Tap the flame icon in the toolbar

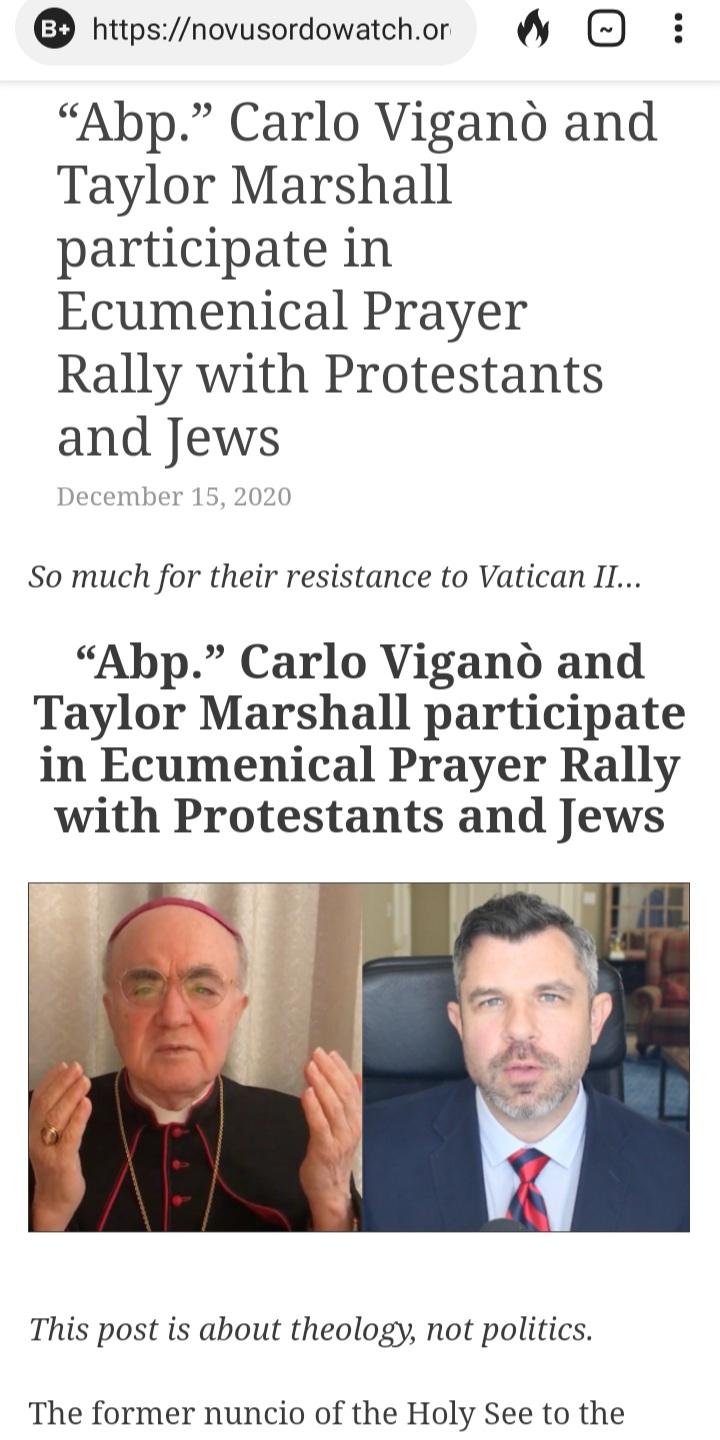[533, 30]
